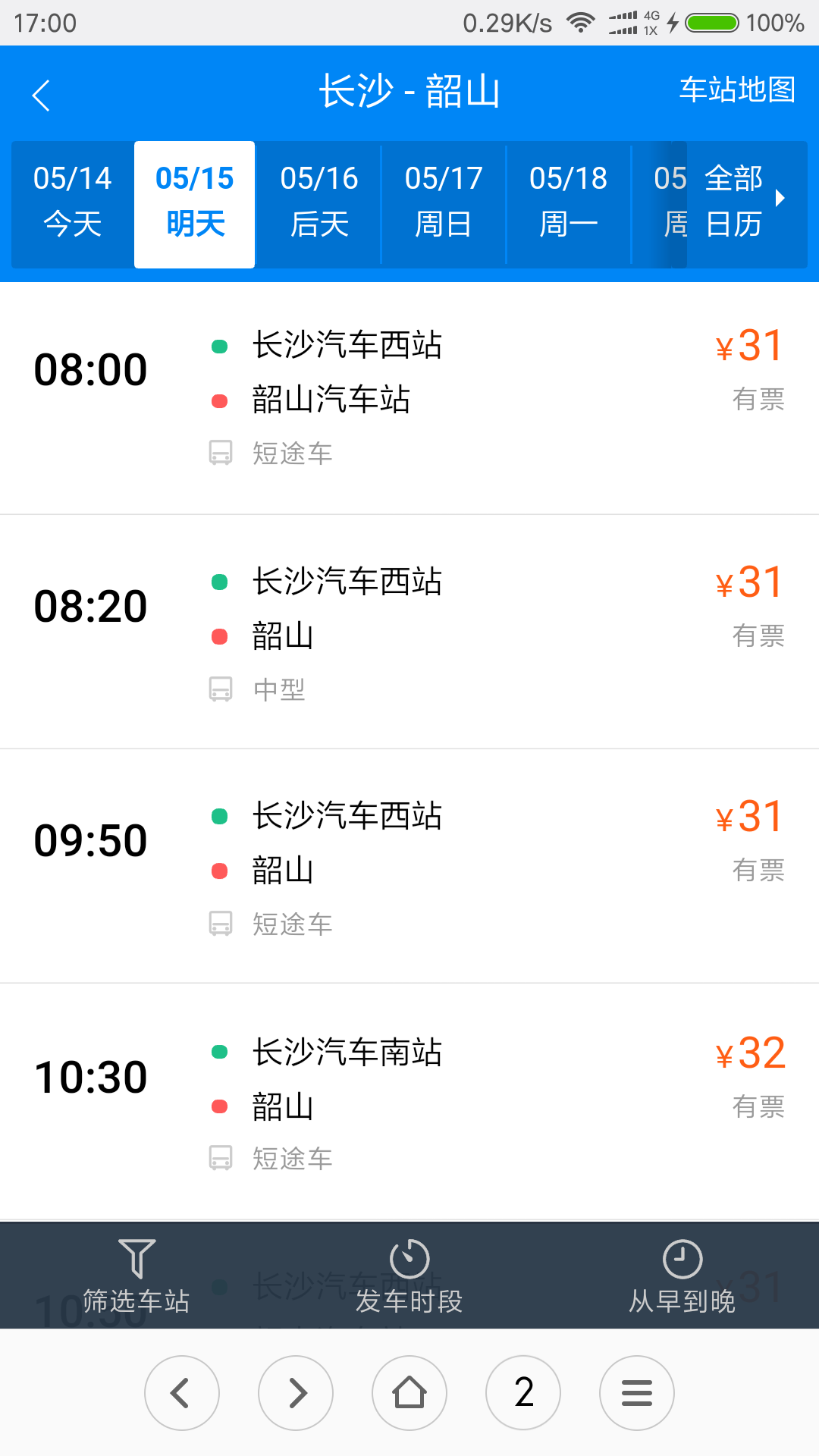Image resolution: width=819 pixels, height=1456 pixels.
Task: Switch to the 05/18 周一 date
Action: pyautogui.click(x=568, y=202)
